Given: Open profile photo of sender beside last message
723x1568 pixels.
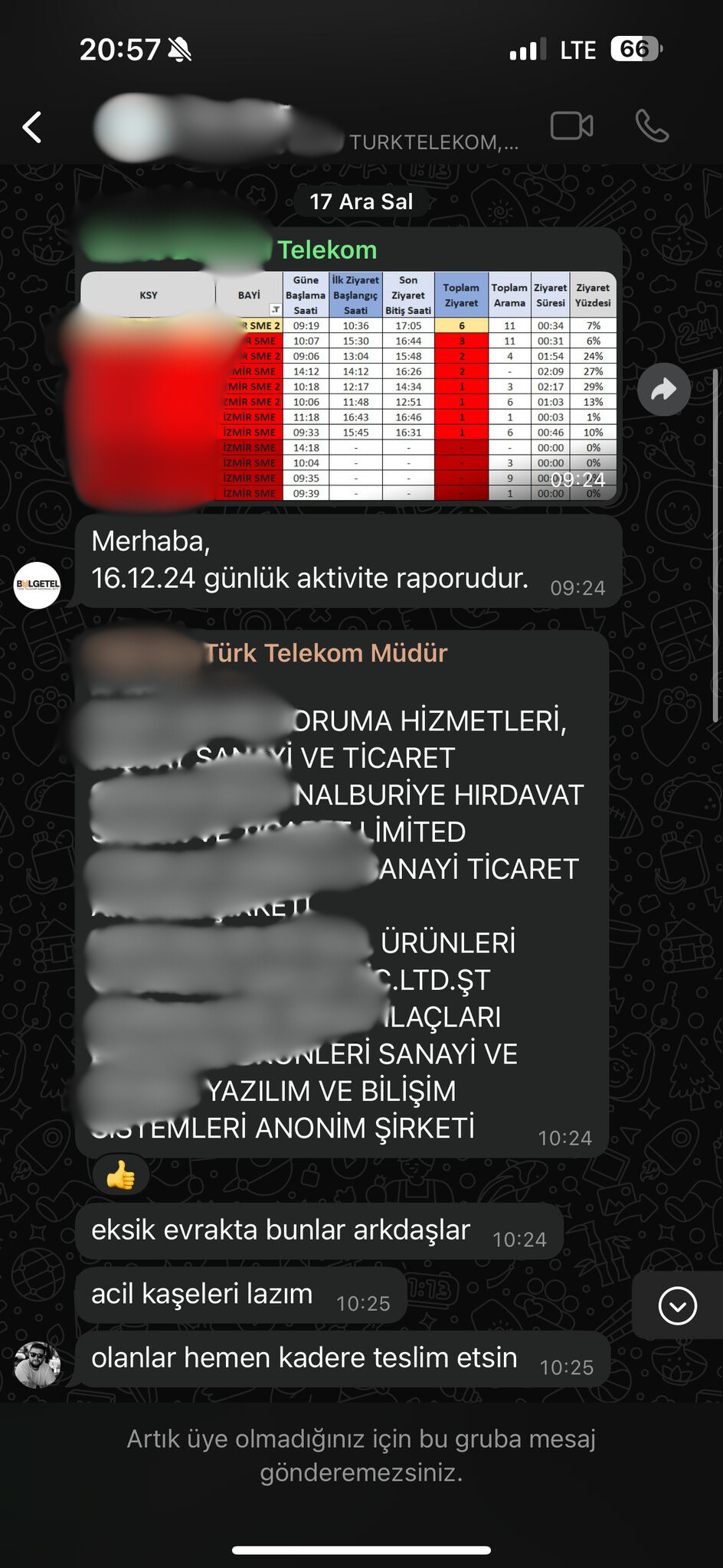Looking at the screenshot, I should pyautogui.click(x=38, y=1364).
